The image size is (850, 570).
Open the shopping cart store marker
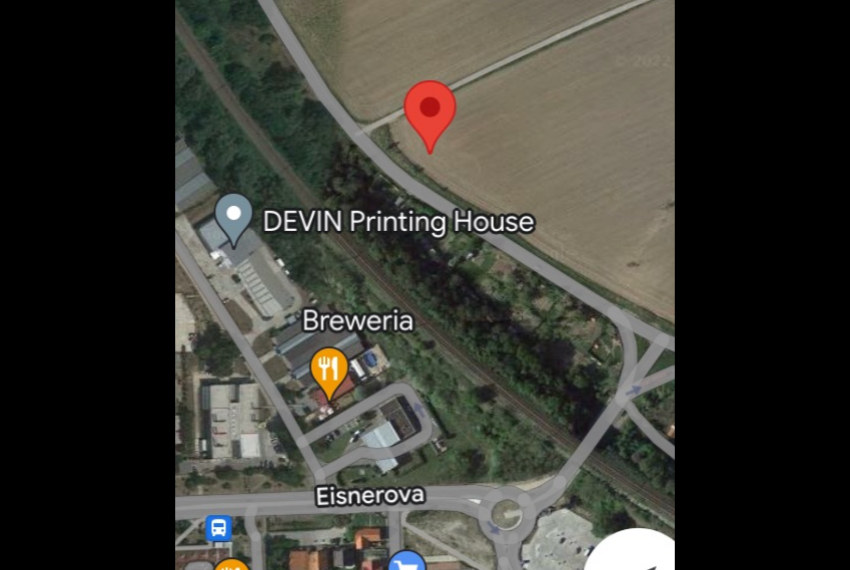pos(406,562)
